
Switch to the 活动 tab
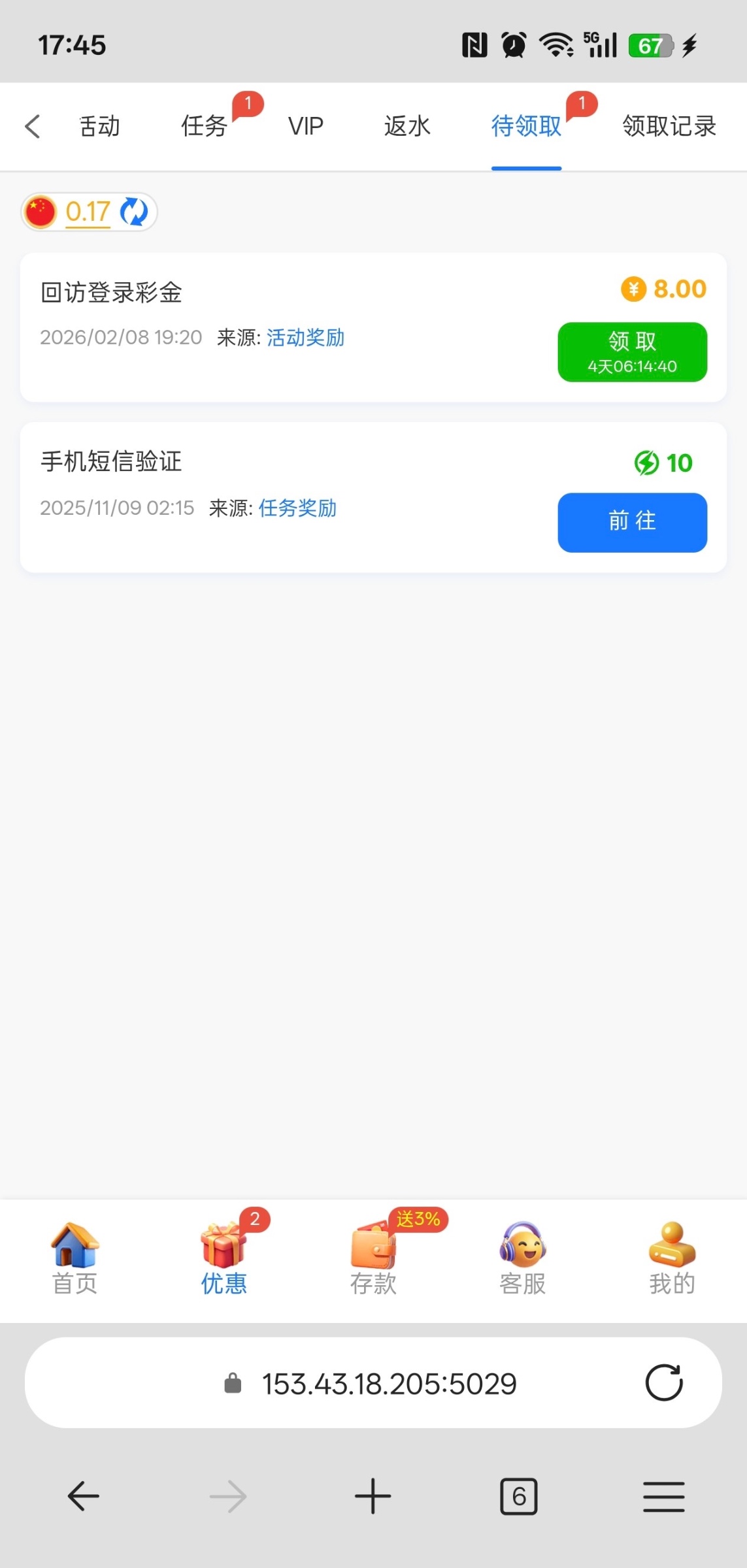(99, 126)
